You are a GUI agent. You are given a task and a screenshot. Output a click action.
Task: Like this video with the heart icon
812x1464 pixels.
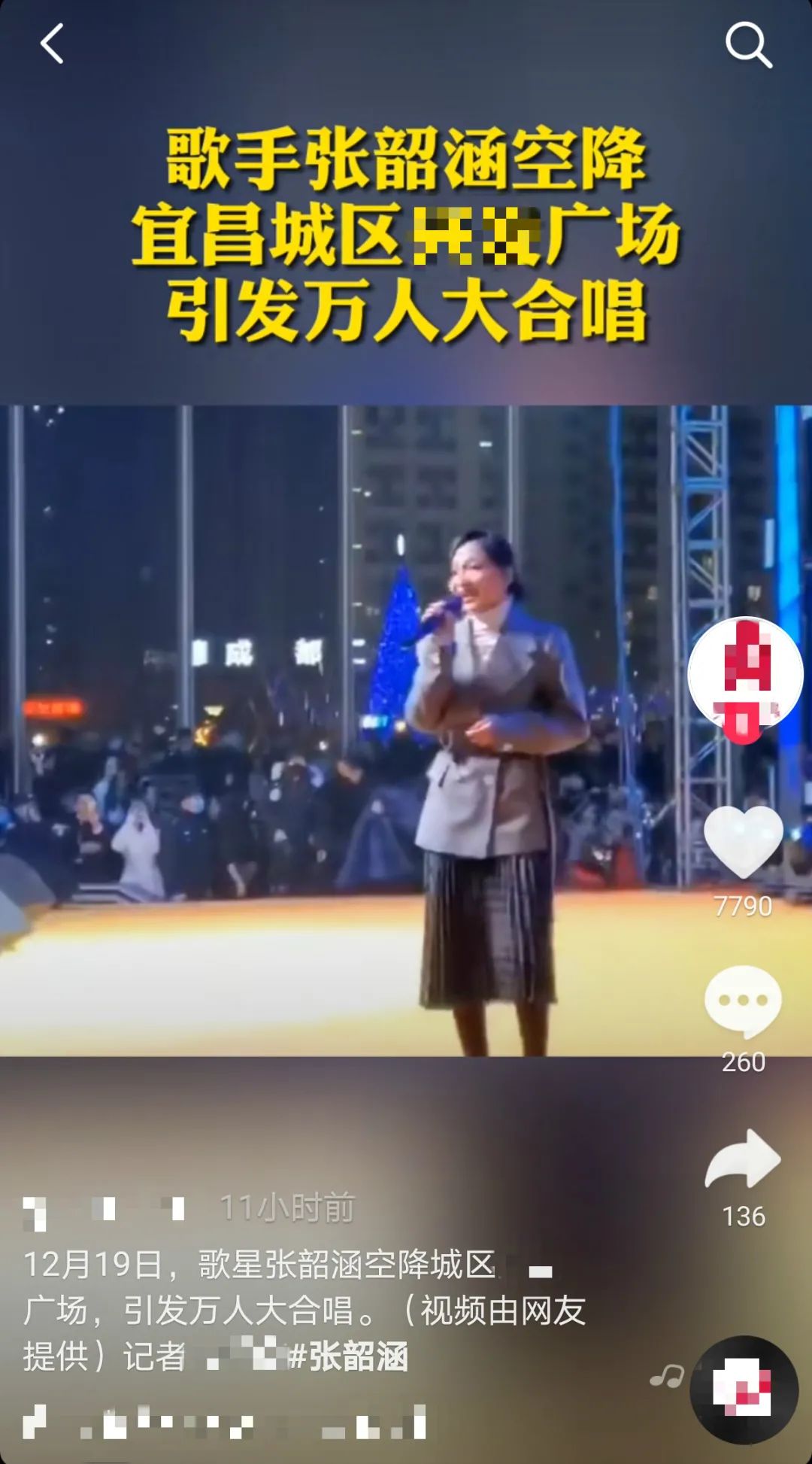tap(743, 842)
